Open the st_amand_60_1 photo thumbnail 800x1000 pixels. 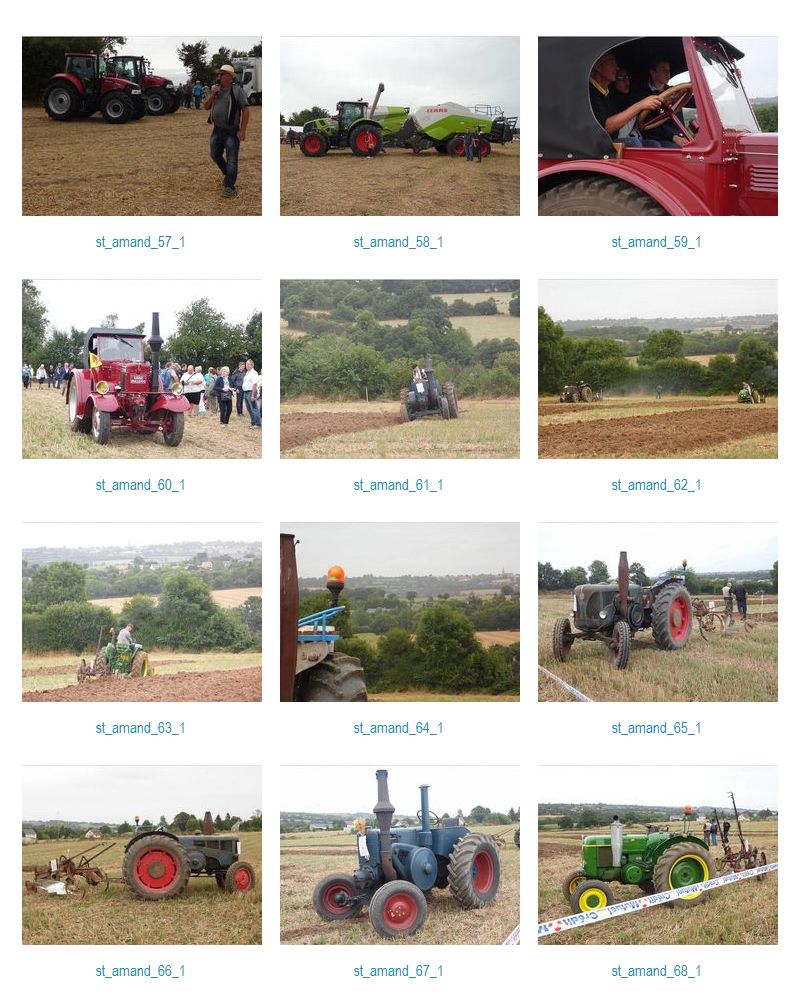[x=141, y=369]
